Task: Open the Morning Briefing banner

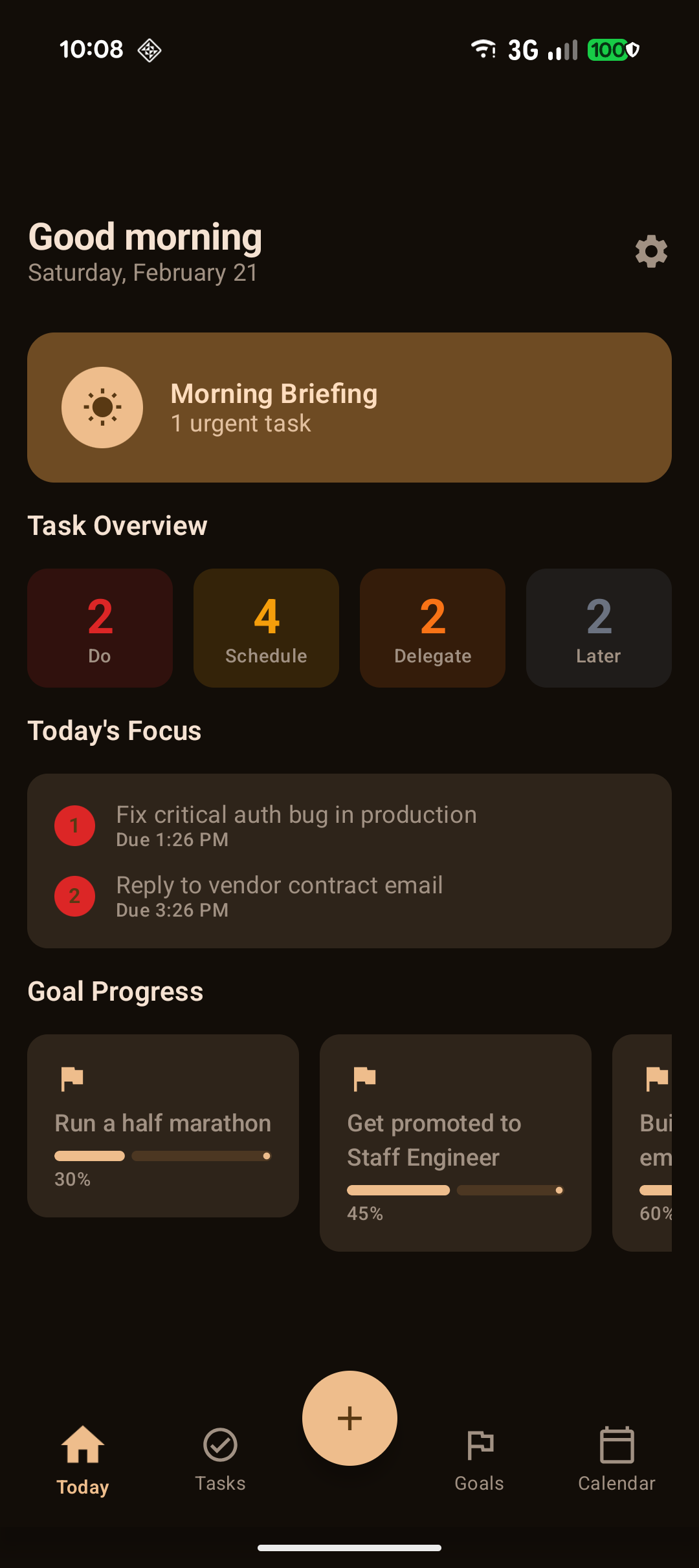Action: click(x=349, y=407)
